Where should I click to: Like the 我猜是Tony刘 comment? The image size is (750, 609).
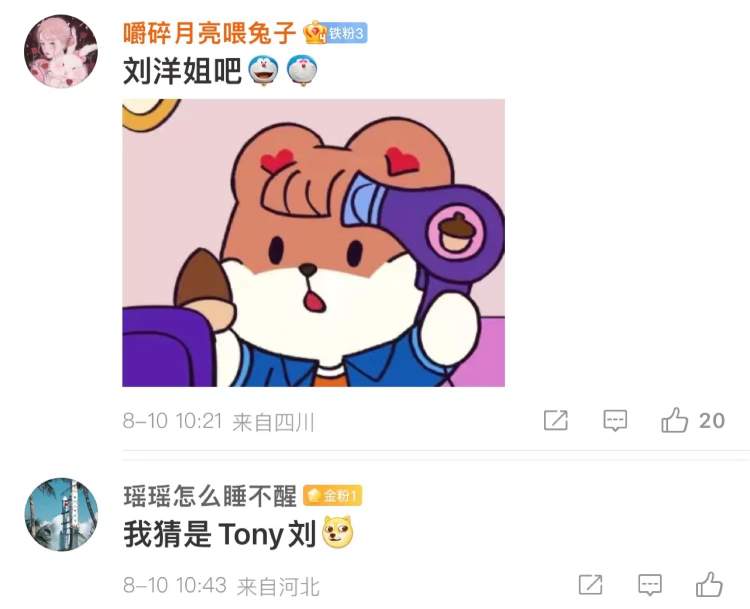pos(709,585)
